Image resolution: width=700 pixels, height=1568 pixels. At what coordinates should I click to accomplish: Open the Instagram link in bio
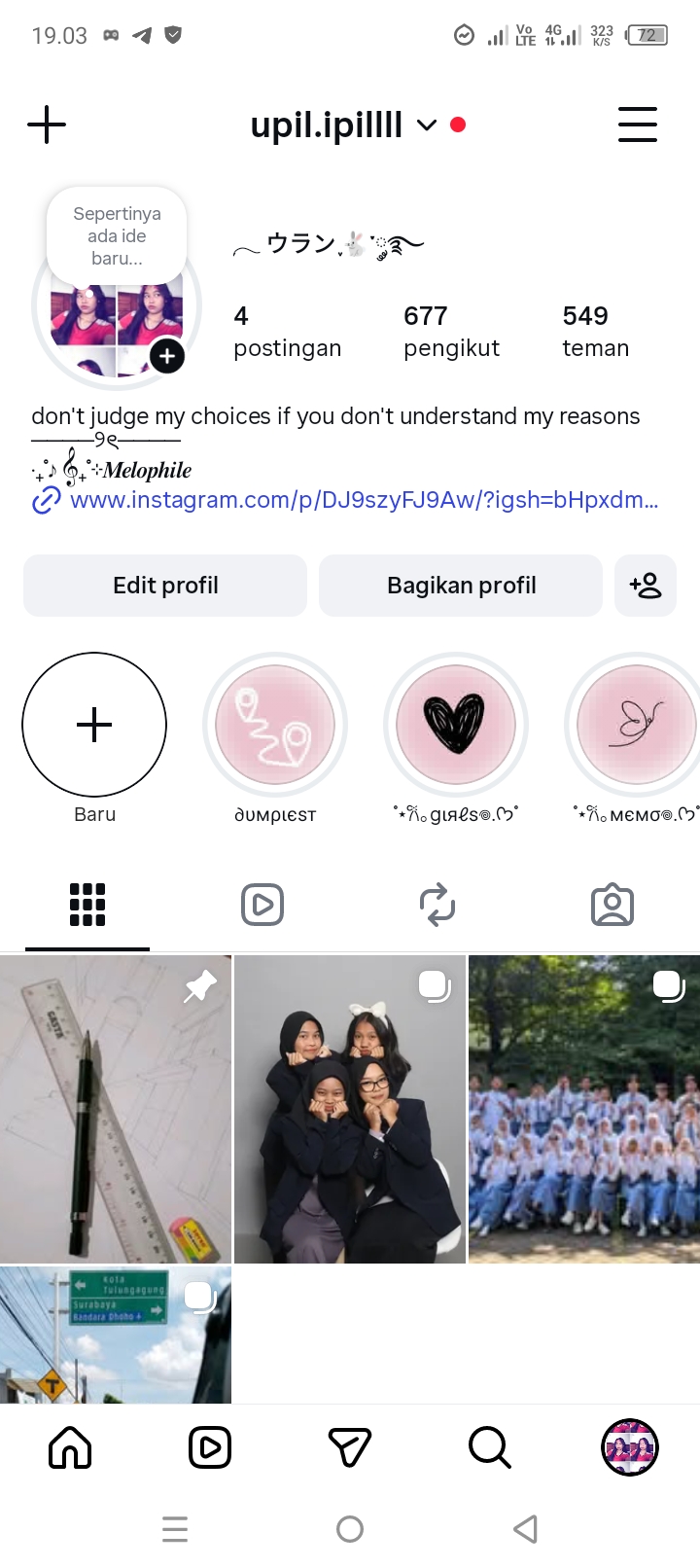pyautogui.click(x=364, y=500)
